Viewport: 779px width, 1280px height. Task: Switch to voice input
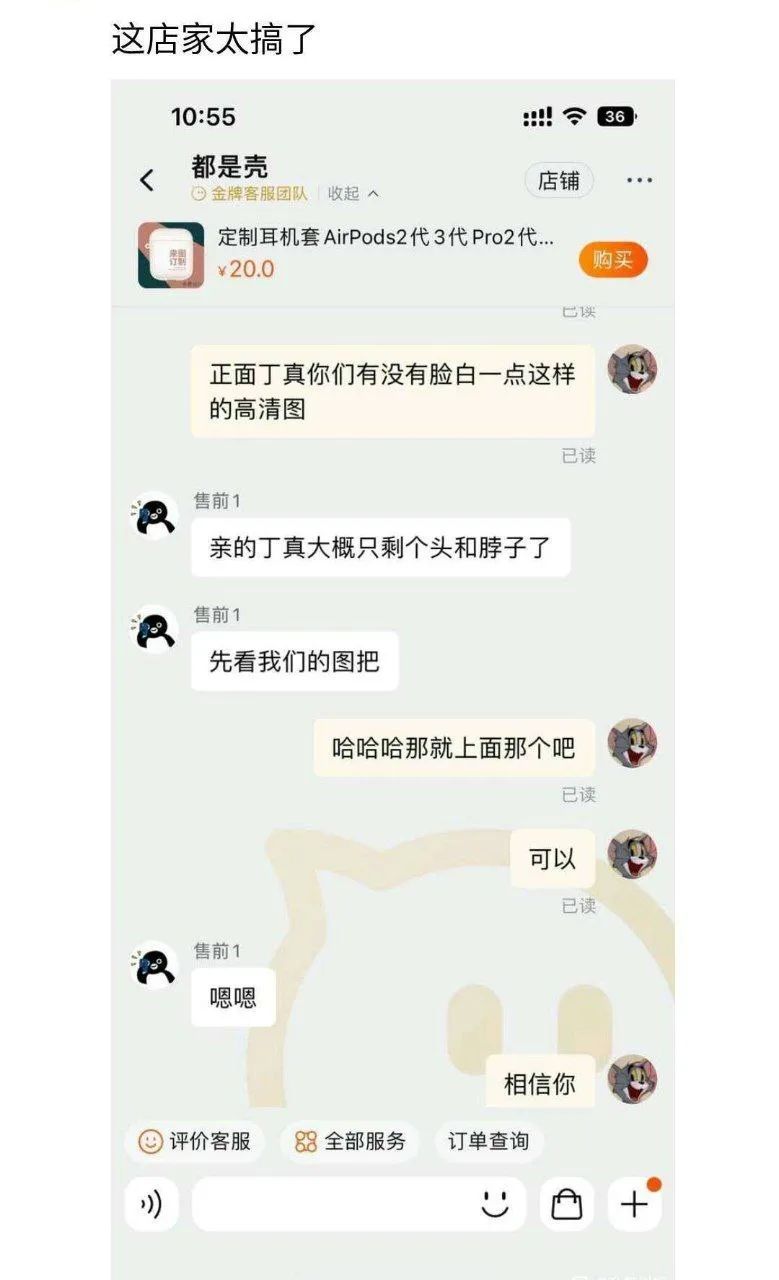pos(152,1204)
